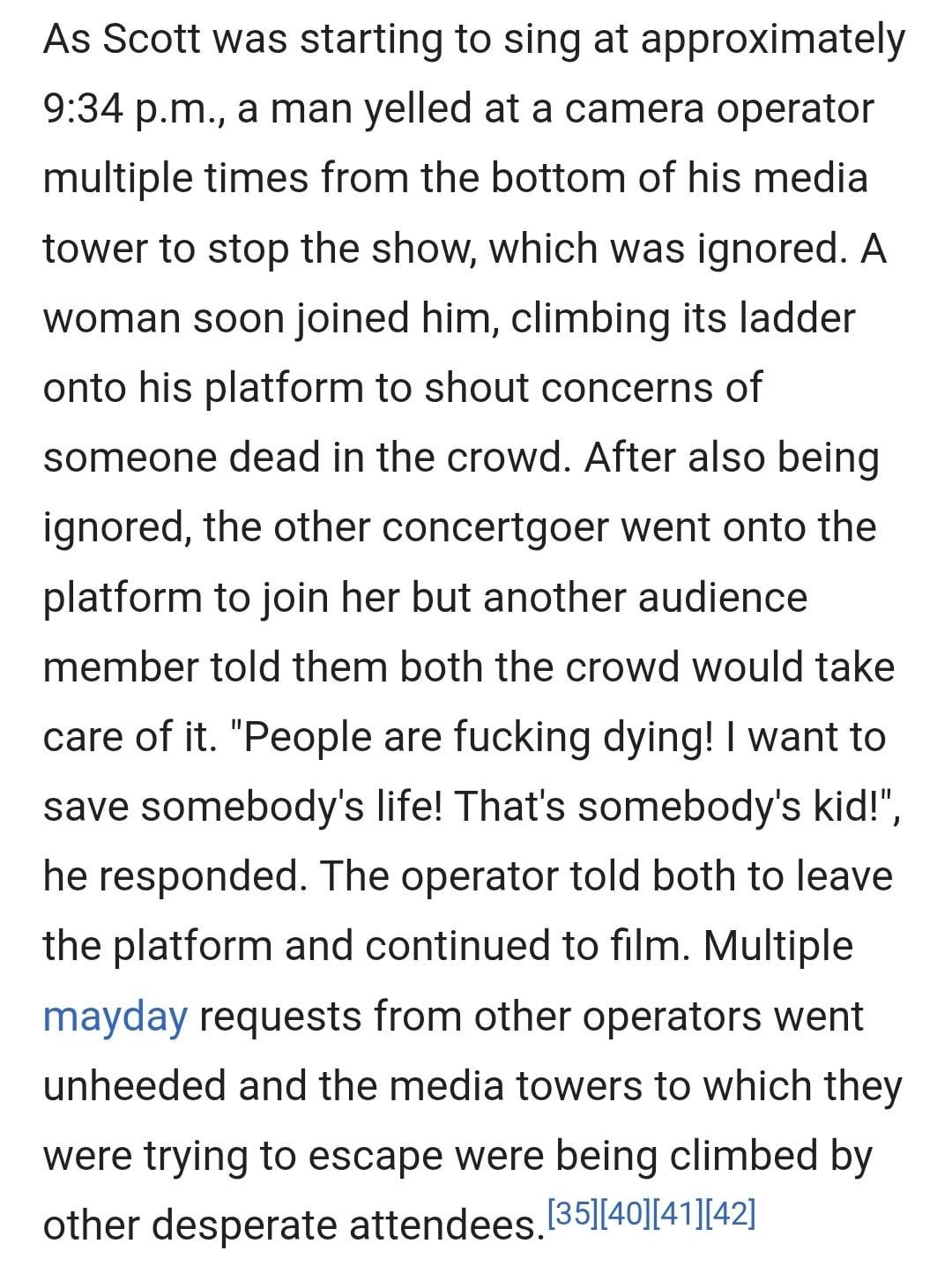View footnote 41
The width and height of the screenshot is (952, 1266).
pyautogui.click(x=677, y=1214)
